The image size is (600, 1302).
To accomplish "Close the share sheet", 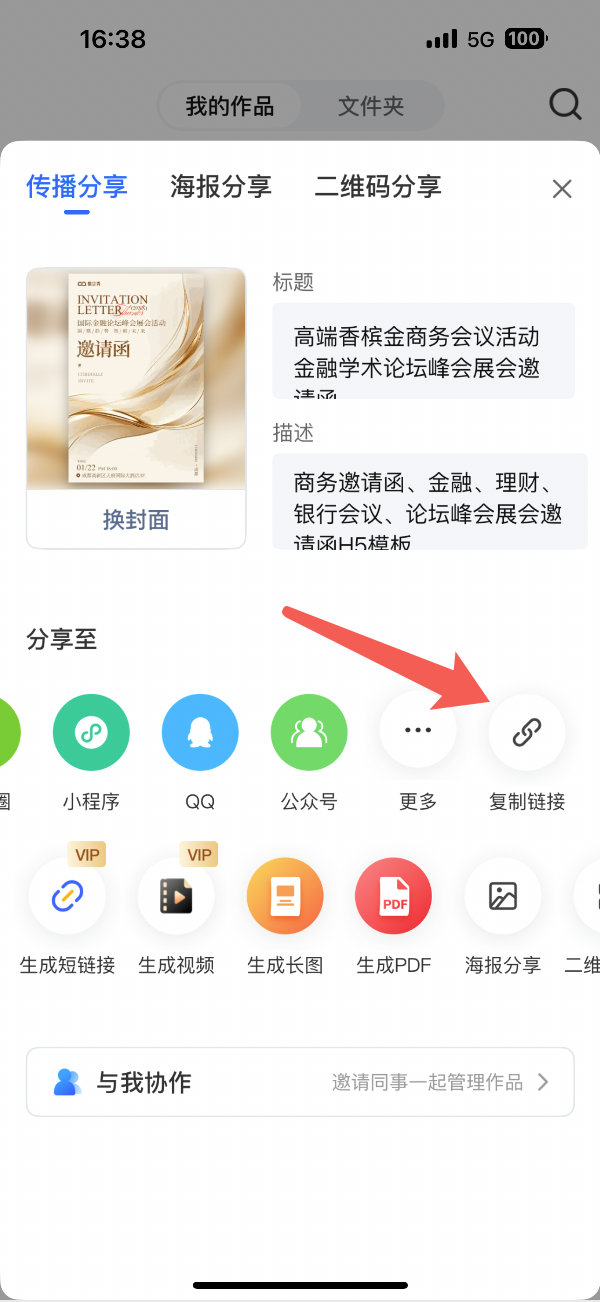I will pyautogui.click(x=562, y=189).
